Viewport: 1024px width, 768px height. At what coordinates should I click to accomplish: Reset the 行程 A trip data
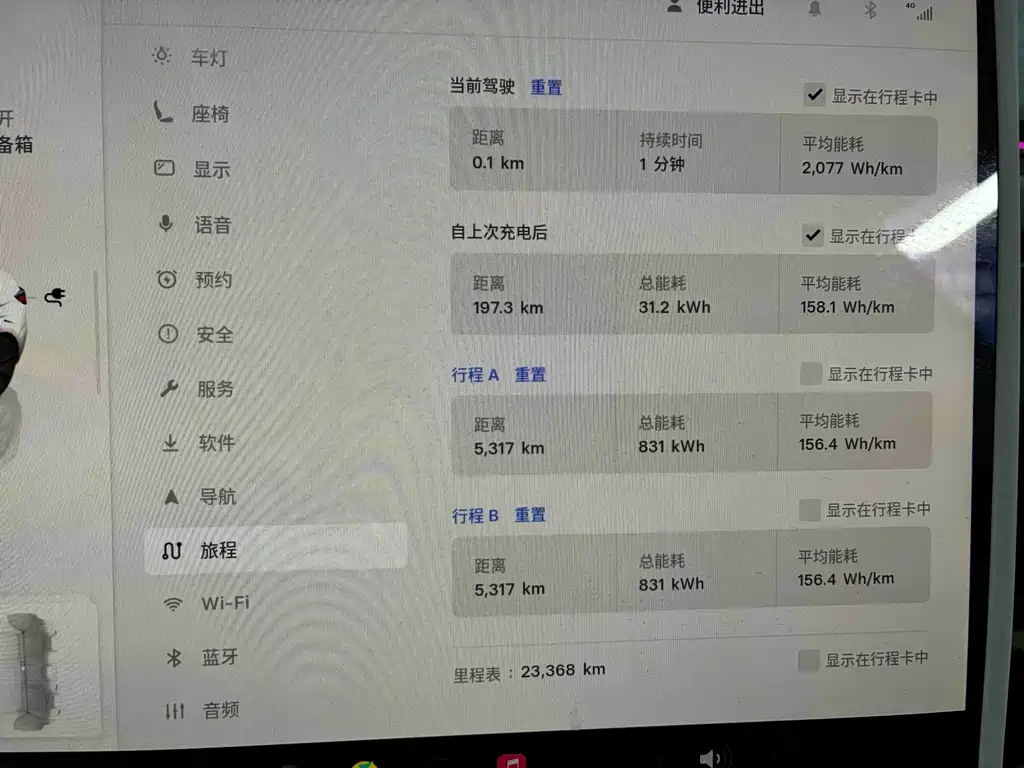530,375
